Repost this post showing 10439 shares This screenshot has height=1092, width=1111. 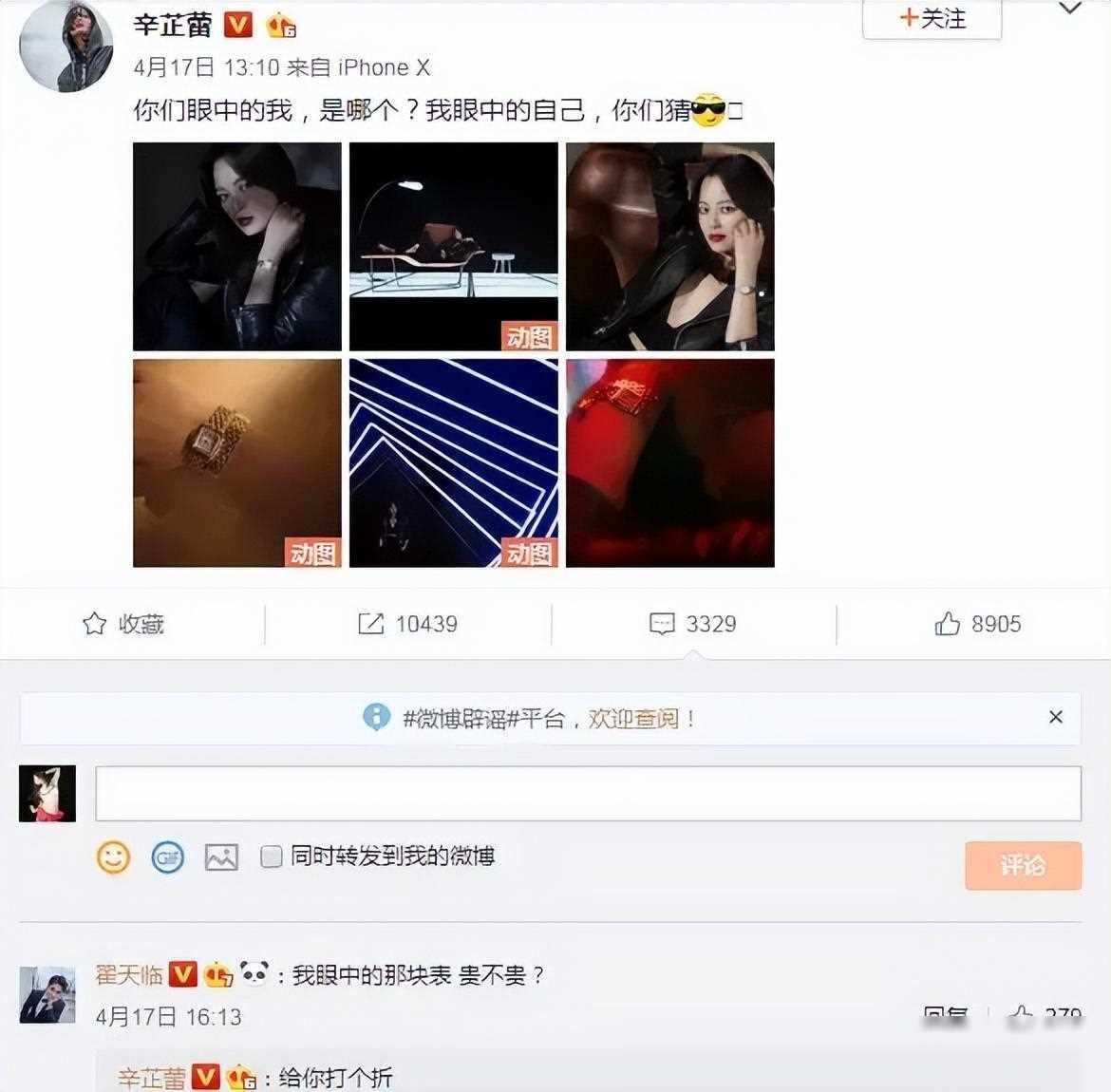tap(408, 624)
